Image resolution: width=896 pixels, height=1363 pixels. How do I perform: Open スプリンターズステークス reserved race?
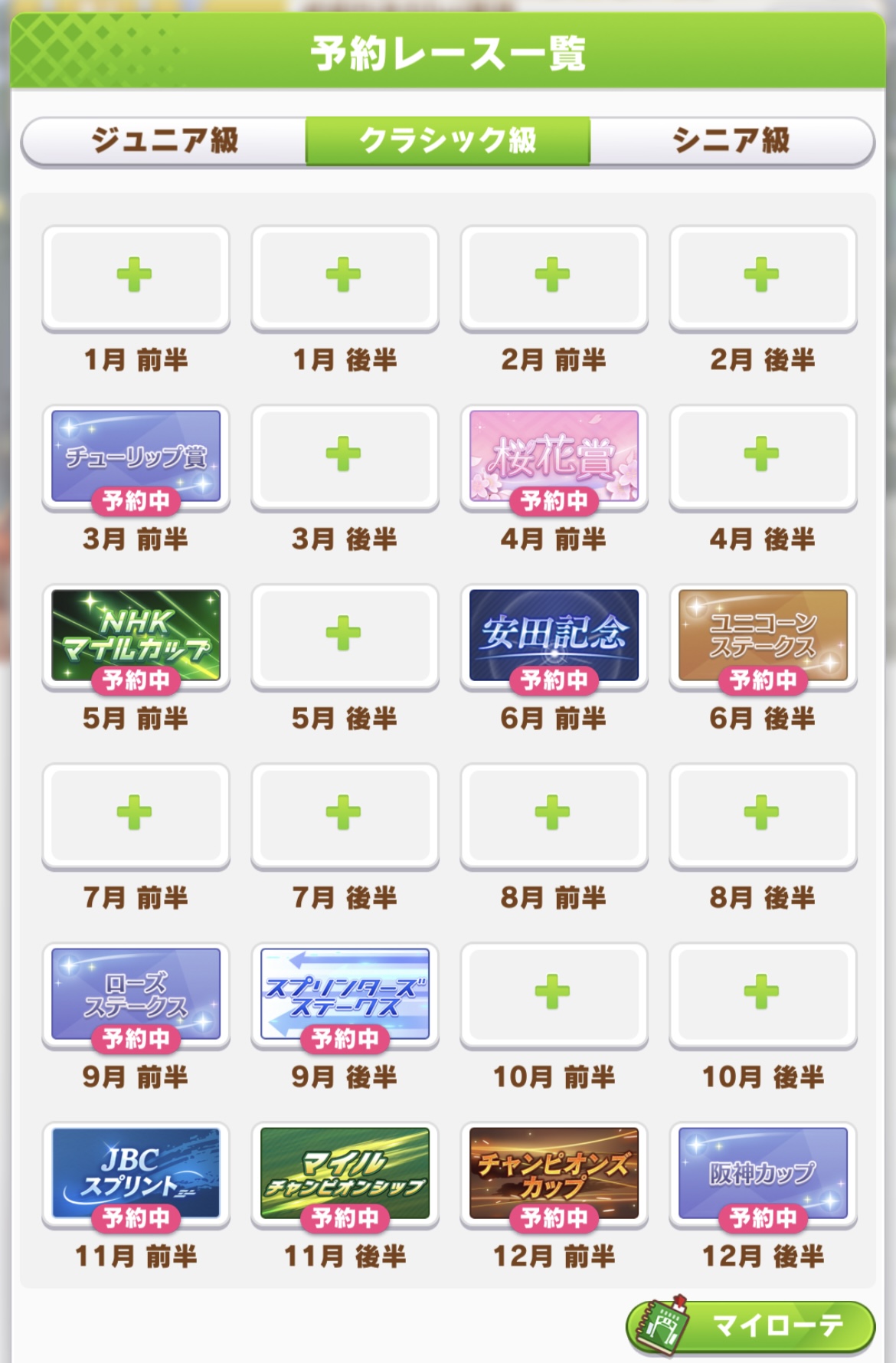pos(345,994)
